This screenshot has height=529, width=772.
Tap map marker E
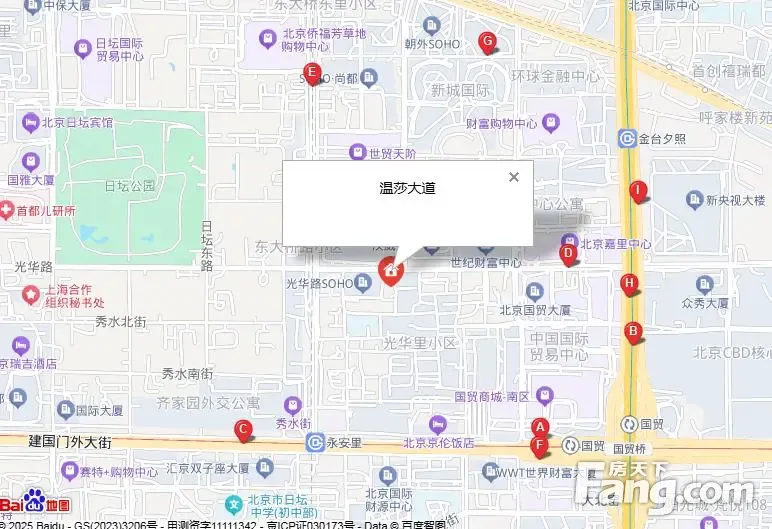coord(312,73)
